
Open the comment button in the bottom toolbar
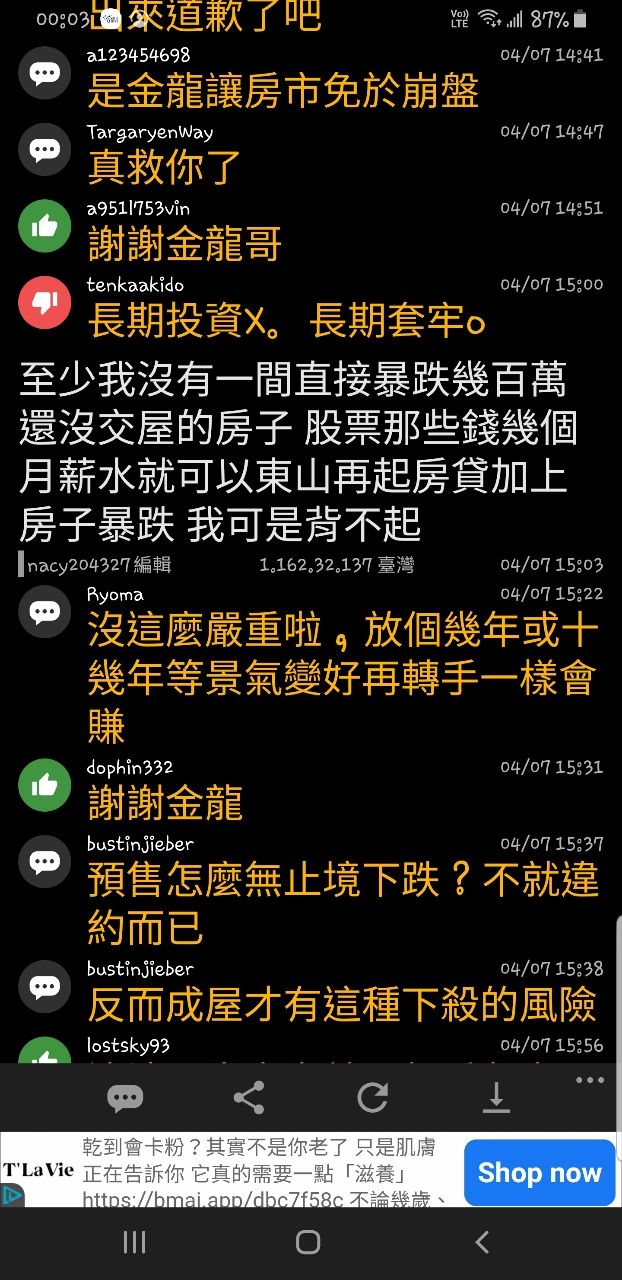click(x=125, y=1098)
